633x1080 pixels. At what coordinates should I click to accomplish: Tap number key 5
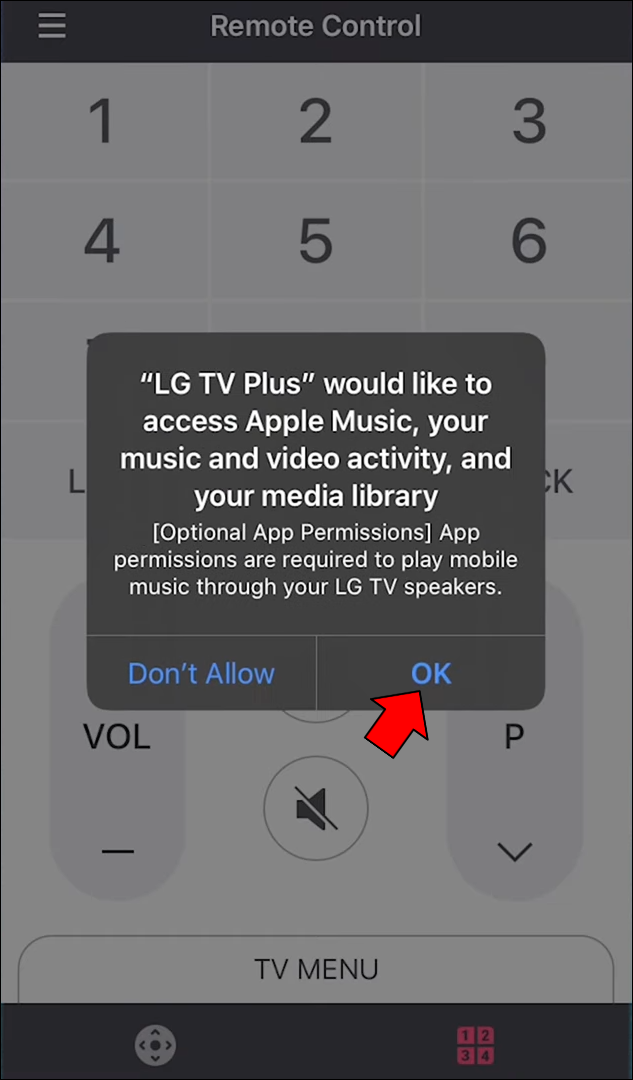coord(315,240)
